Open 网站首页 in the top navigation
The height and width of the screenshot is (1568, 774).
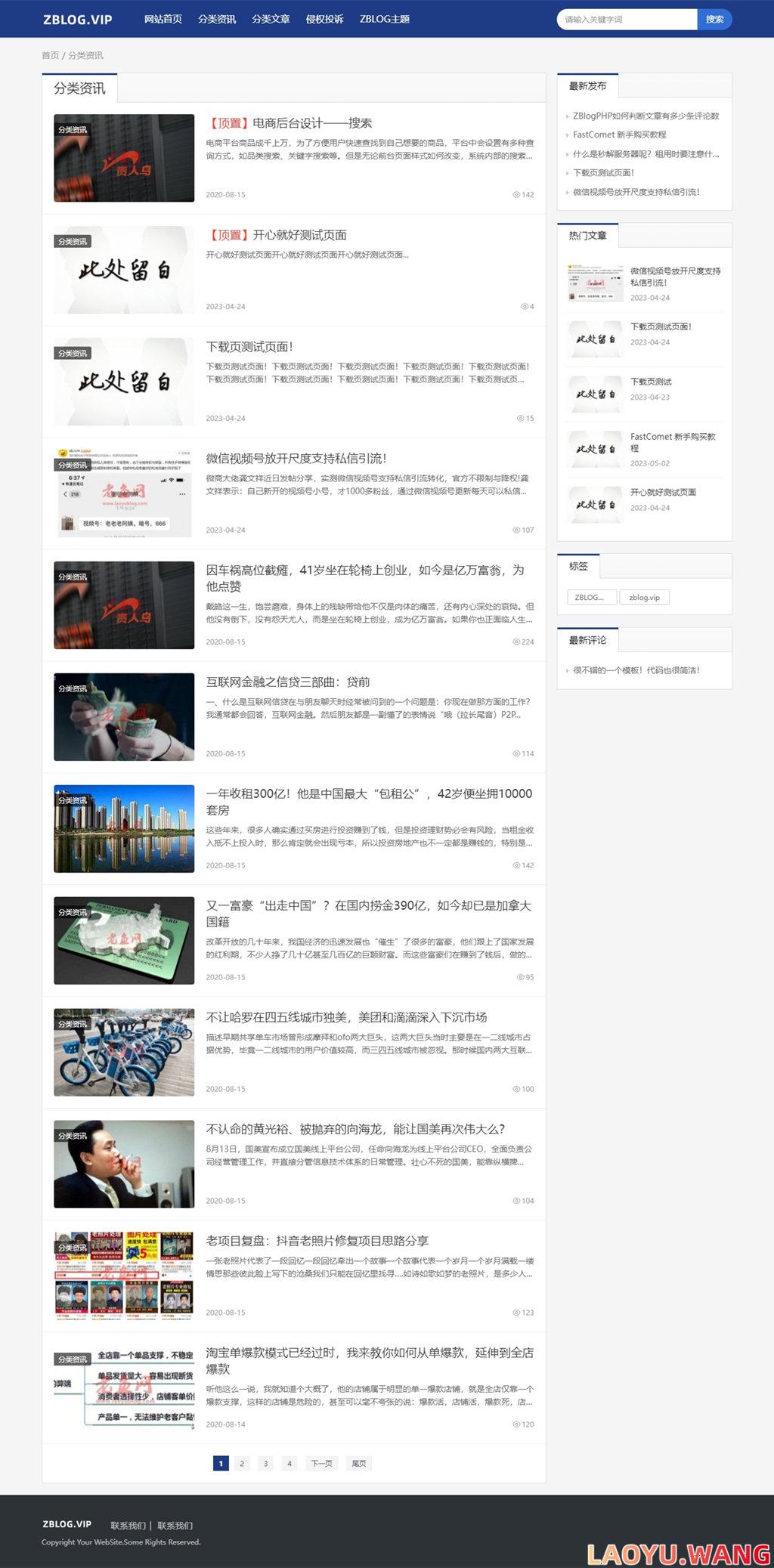pos(163,20)
